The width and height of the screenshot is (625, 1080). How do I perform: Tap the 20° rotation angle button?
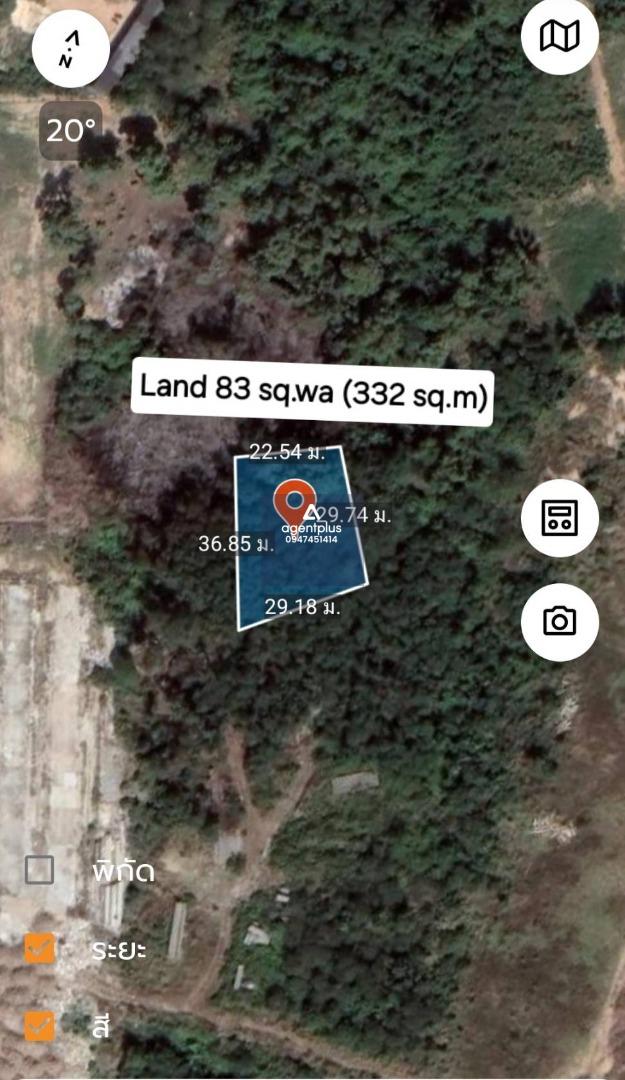pos(71,130)
